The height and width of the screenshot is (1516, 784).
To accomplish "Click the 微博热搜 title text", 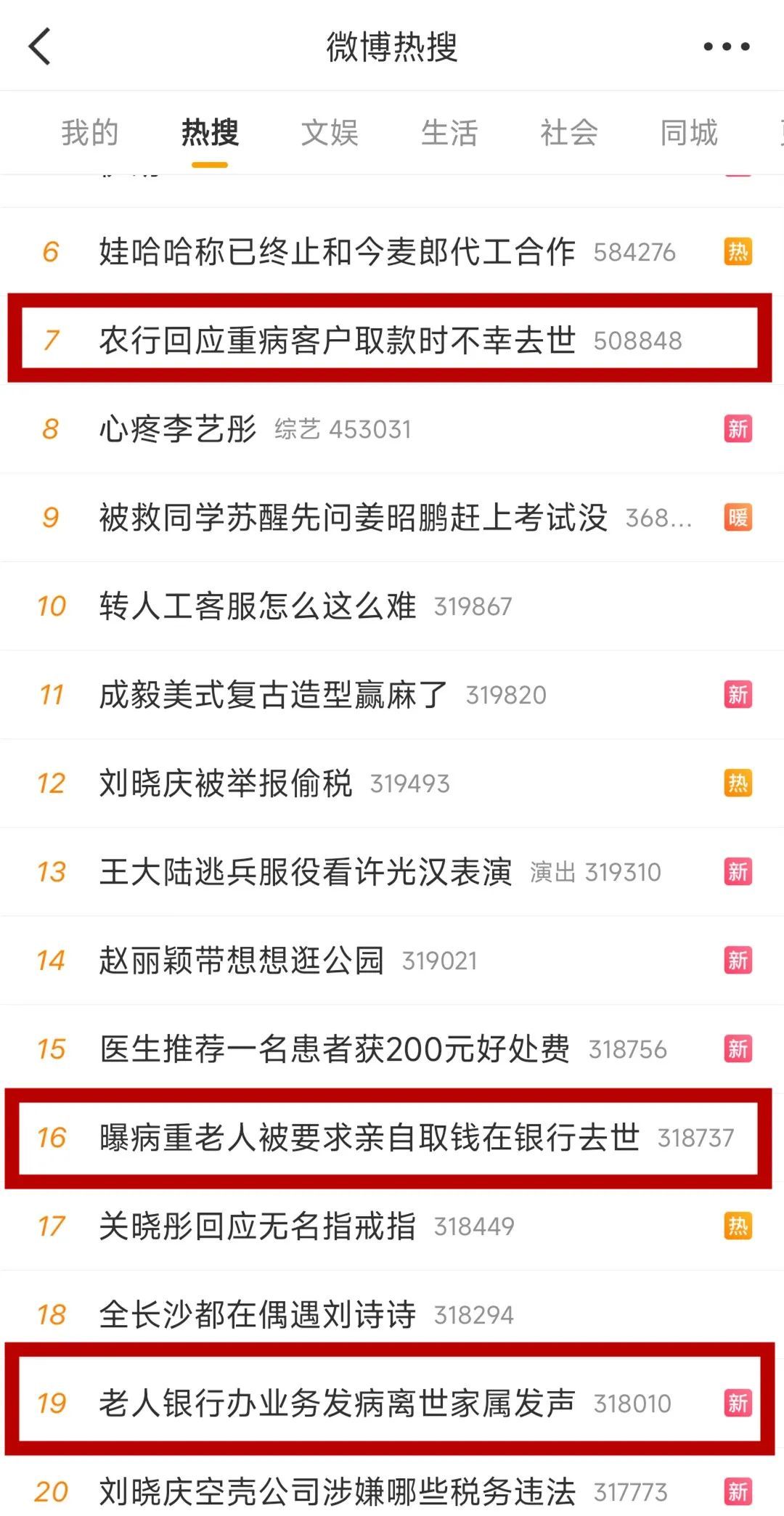I will point(392,45).
